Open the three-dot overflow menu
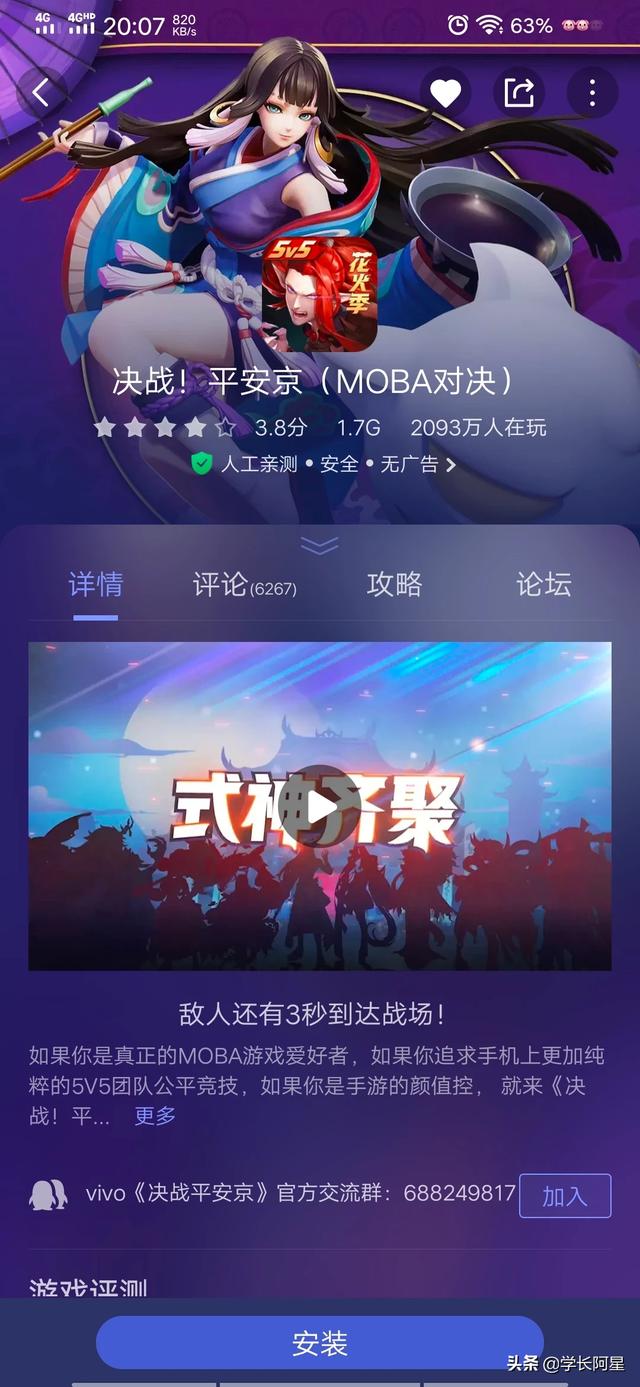 pyautogui.click(x=592, y=93)
